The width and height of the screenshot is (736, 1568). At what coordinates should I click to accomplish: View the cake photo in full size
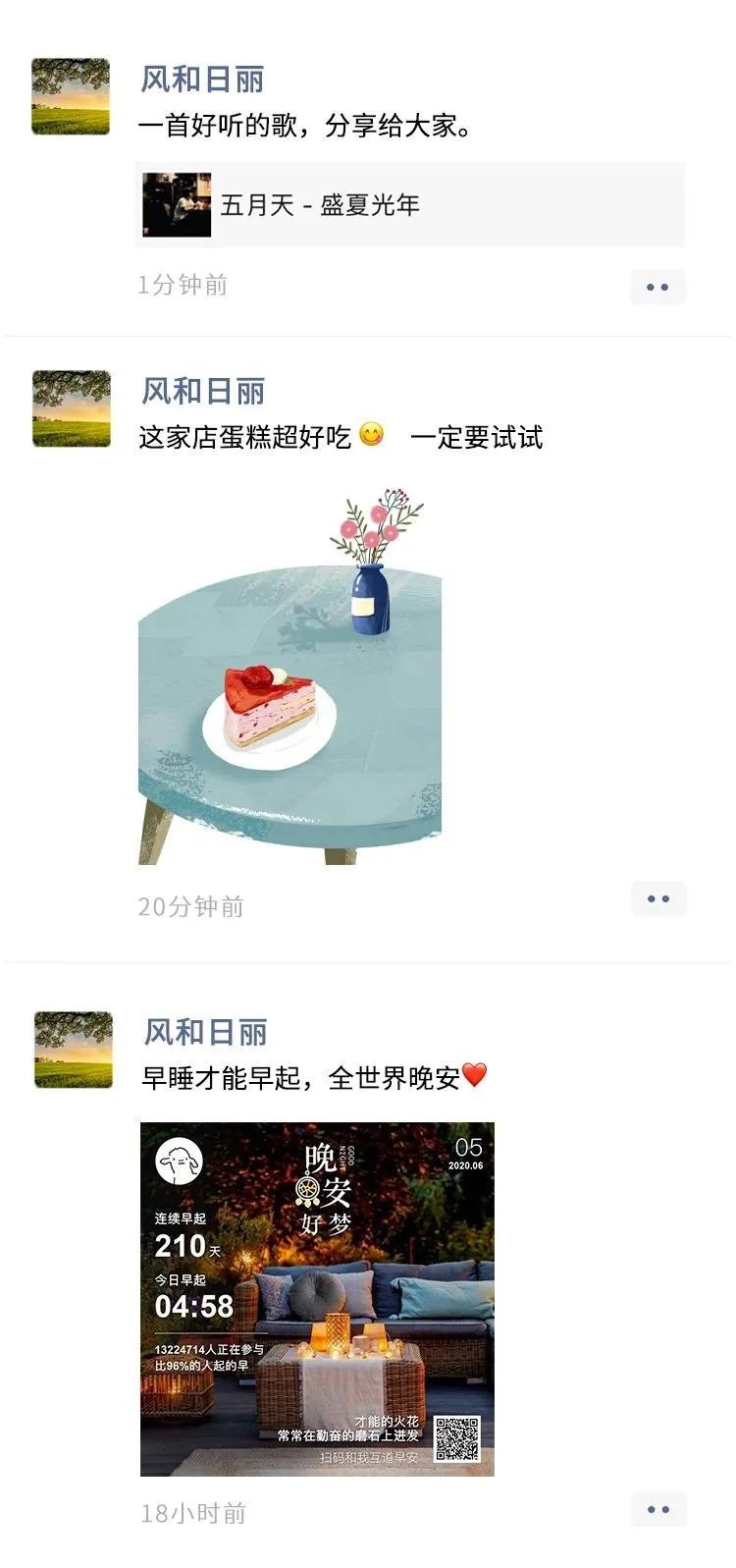click(x=289, y=675)
